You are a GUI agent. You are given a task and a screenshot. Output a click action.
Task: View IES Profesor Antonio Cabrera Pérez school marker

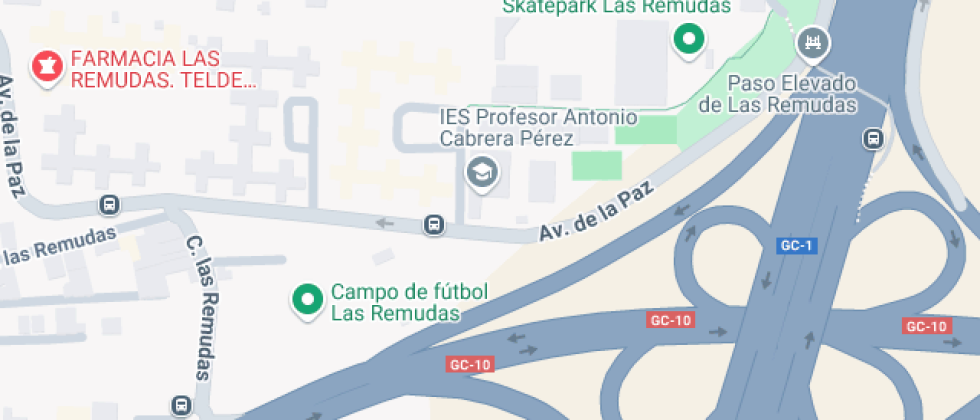point(483,173)
